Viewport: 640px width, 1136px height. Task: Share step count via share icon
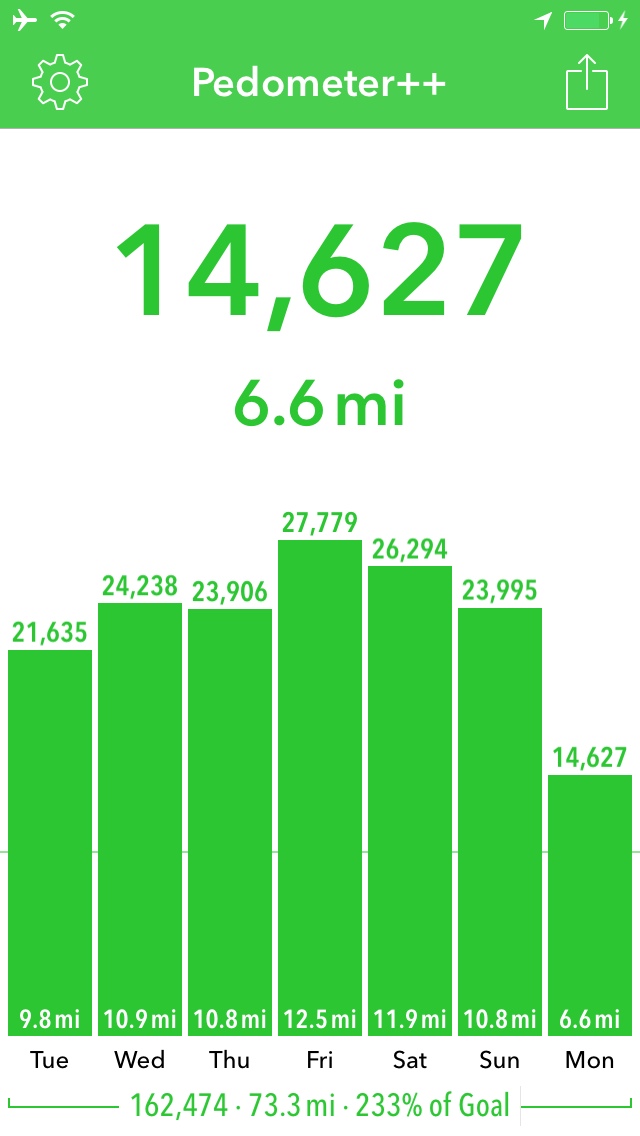click(x=587, y=82)
